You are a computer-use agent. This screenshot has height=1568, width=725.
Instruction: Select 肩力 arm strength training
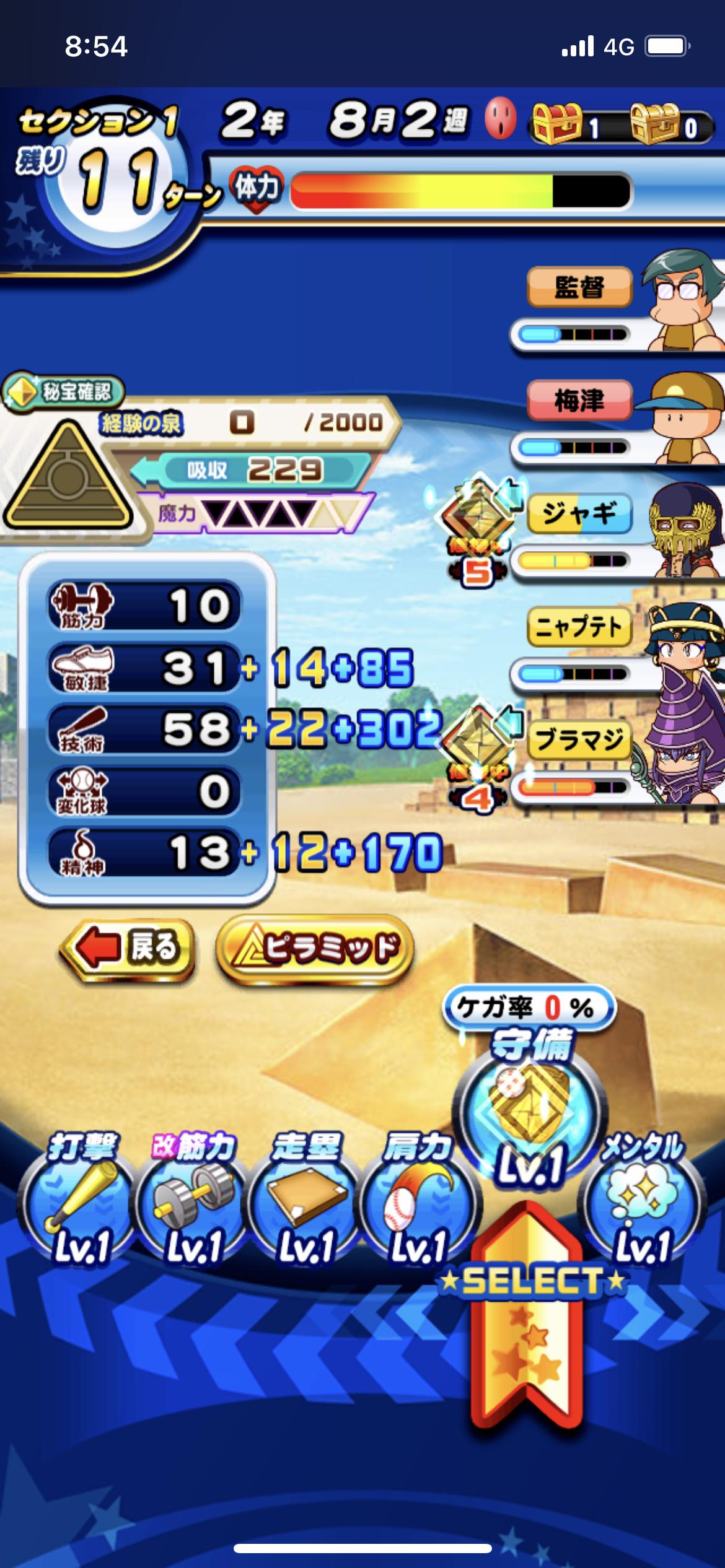tap(417, 1203)
